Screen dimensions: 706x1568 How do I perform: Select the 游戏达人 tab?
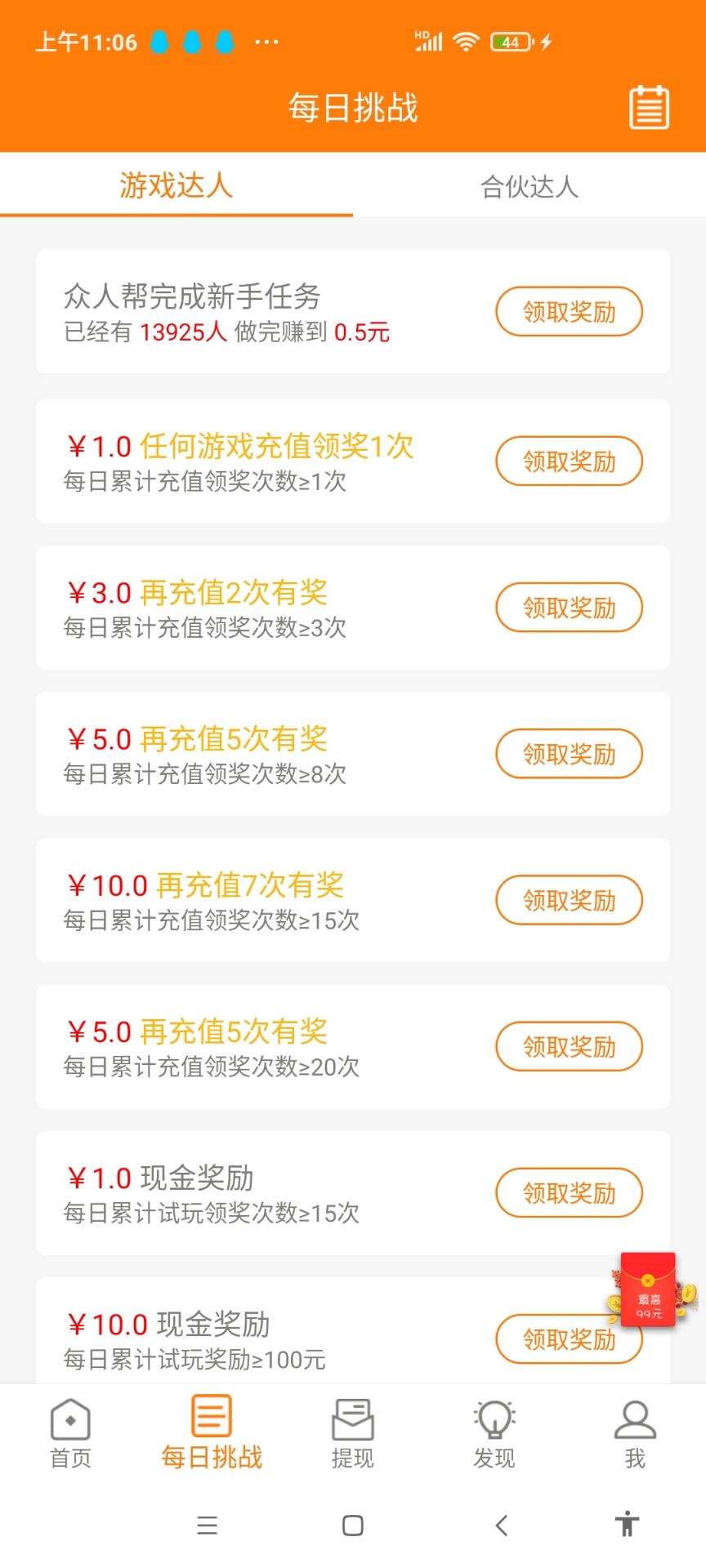click(176, 186)
